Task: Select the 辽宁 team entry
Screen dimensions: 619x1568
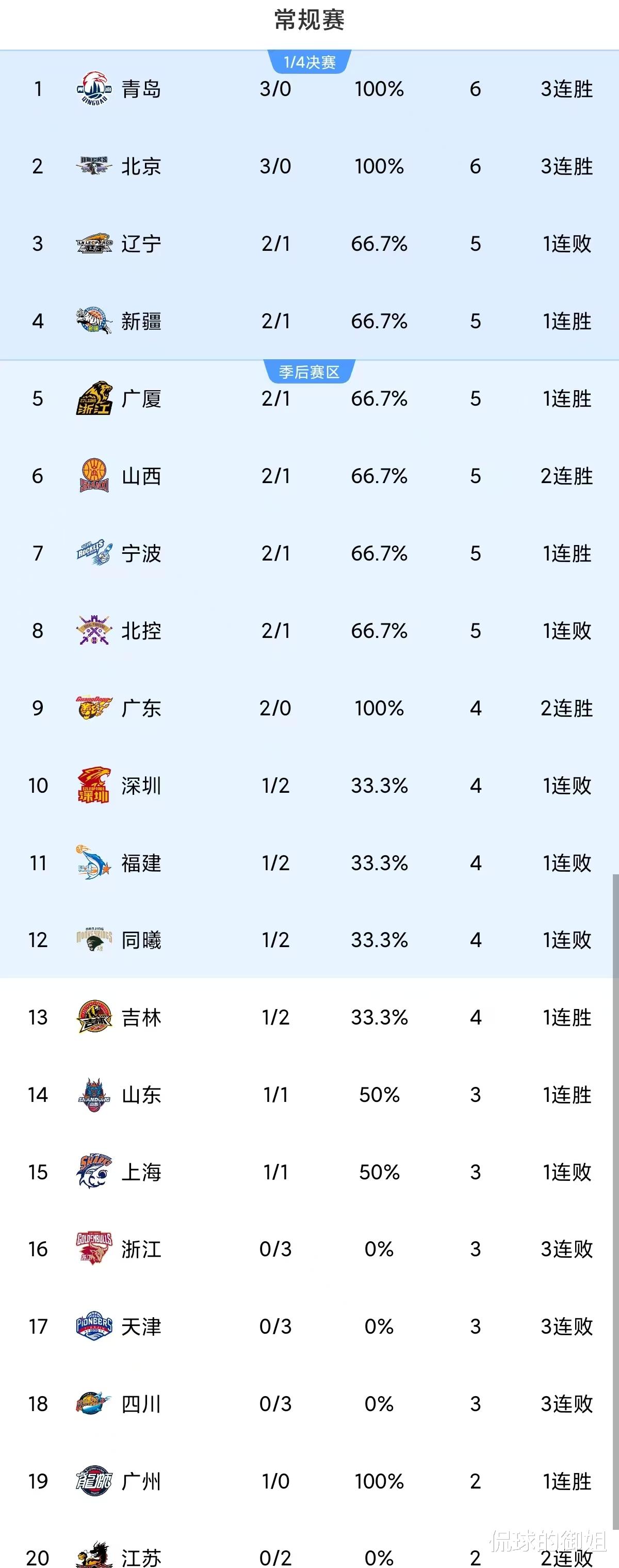Action: pos(141,244)
